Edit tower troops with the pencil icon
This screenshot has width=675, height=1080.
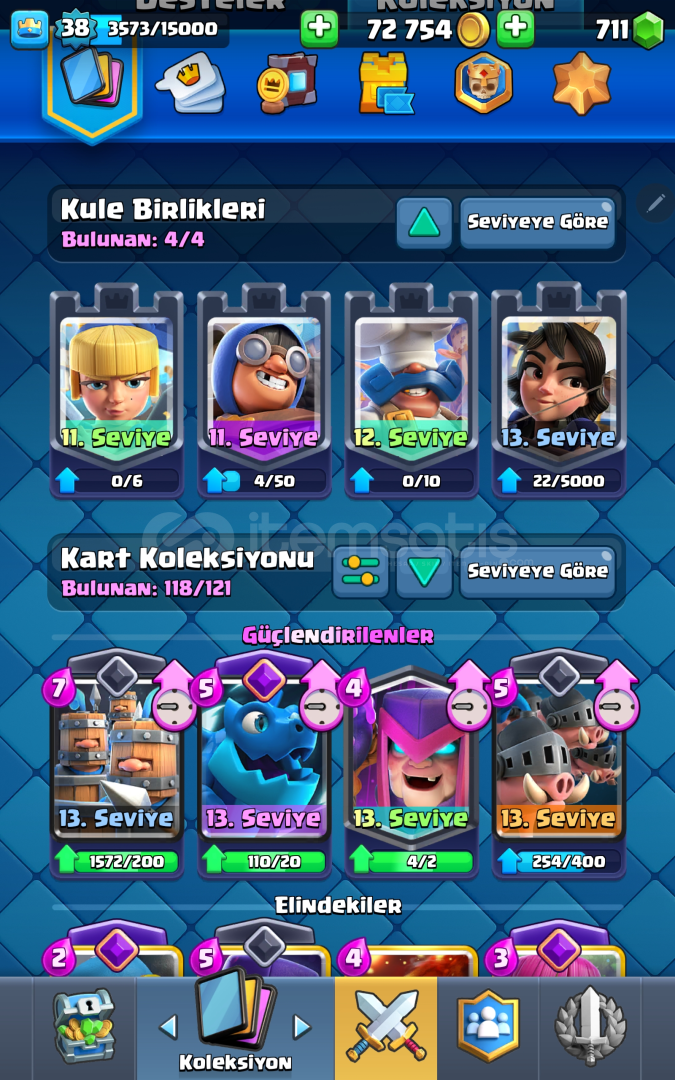[x=655, y=204]
